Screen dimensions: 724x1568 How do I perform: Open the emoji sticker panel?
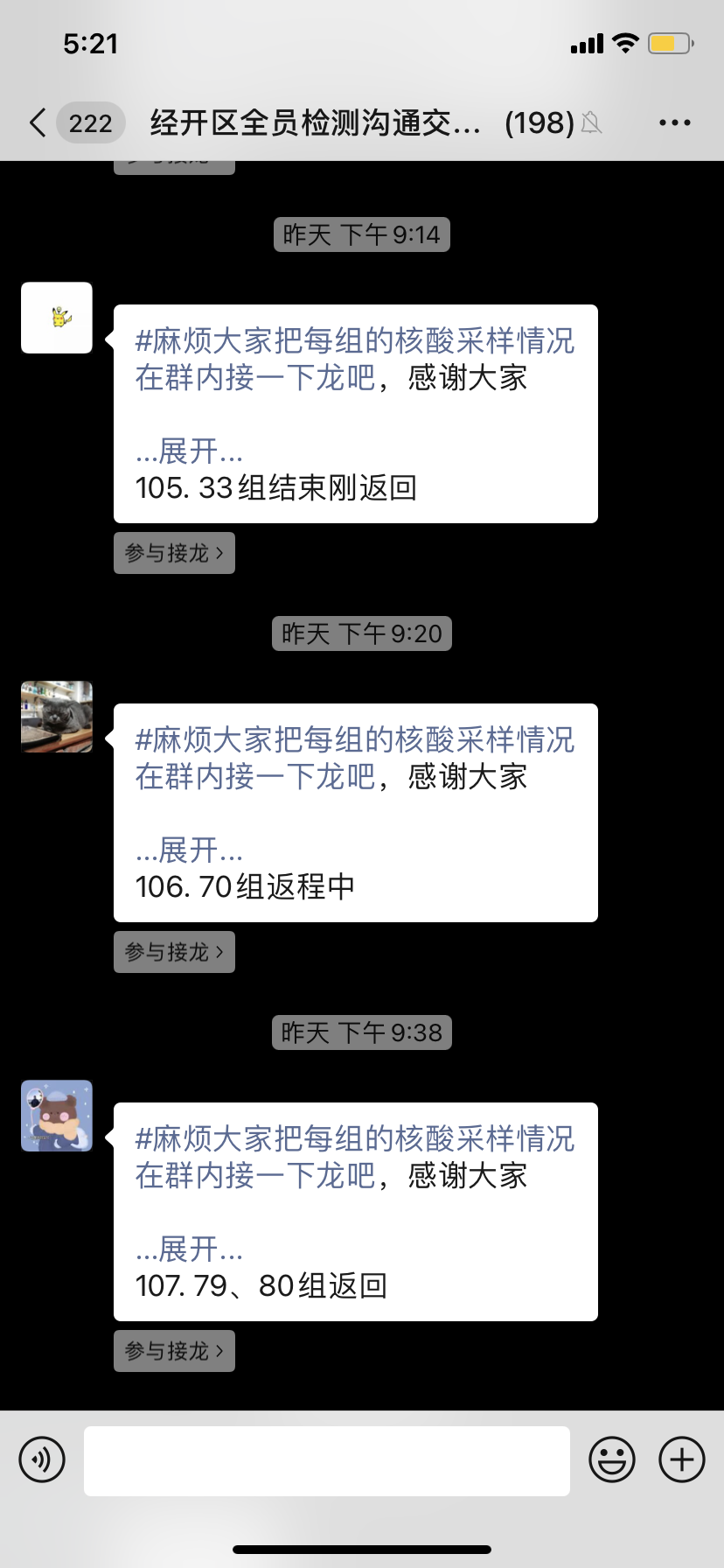(x=612, y=1459)
